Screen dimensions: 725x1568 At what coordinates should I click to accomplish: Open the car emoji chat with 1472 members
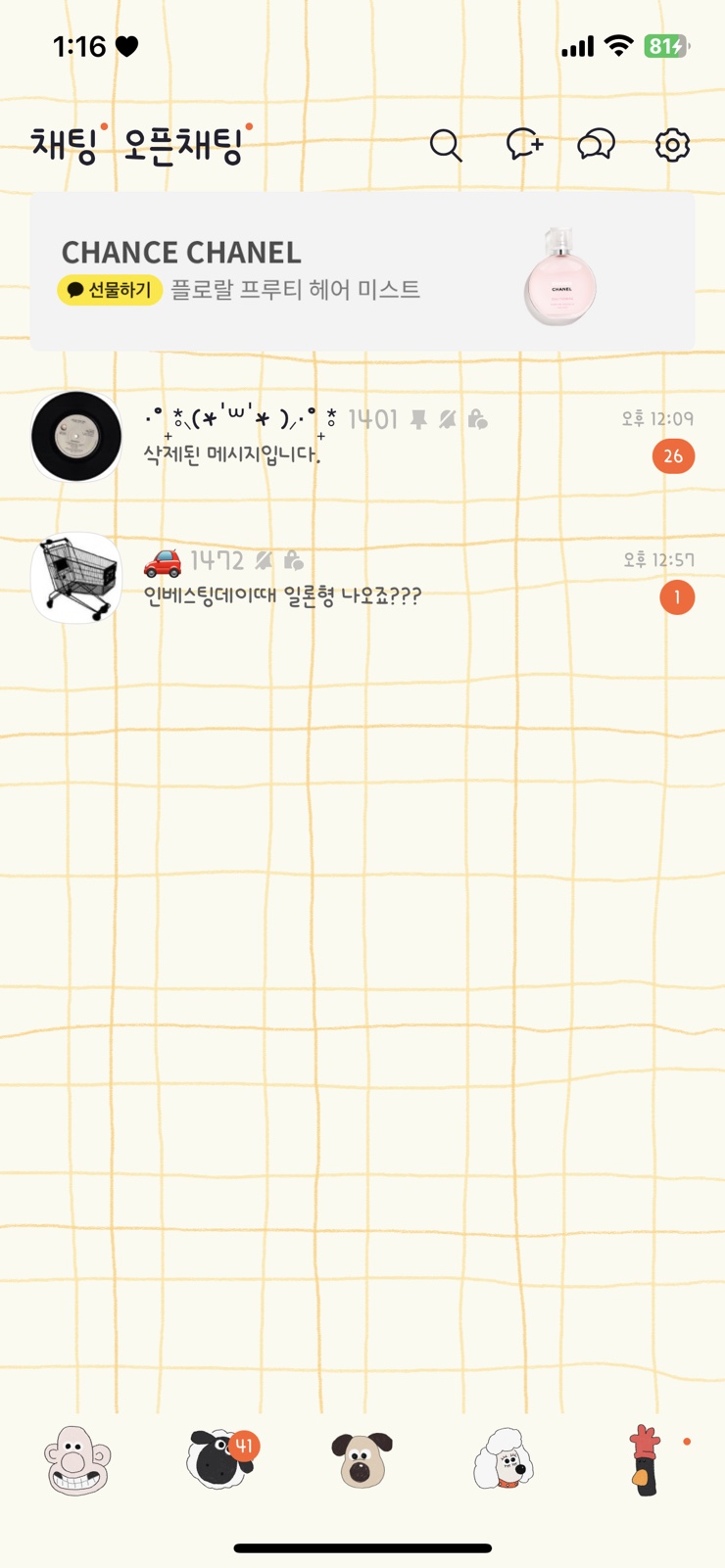click(x=362, y=578)
